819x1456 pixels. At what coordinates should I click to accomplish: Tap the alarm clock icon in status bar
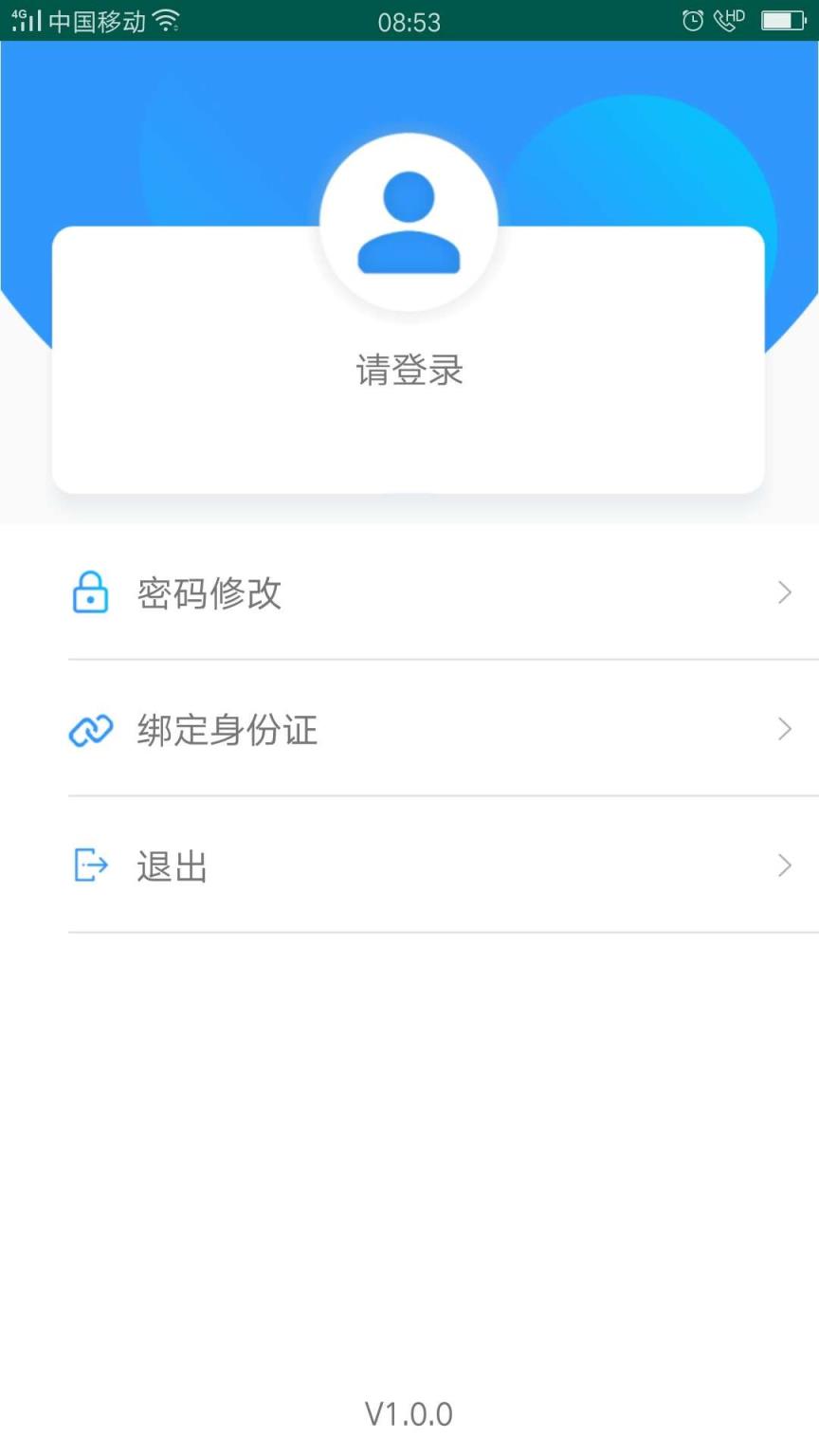[x=691, y=19]
